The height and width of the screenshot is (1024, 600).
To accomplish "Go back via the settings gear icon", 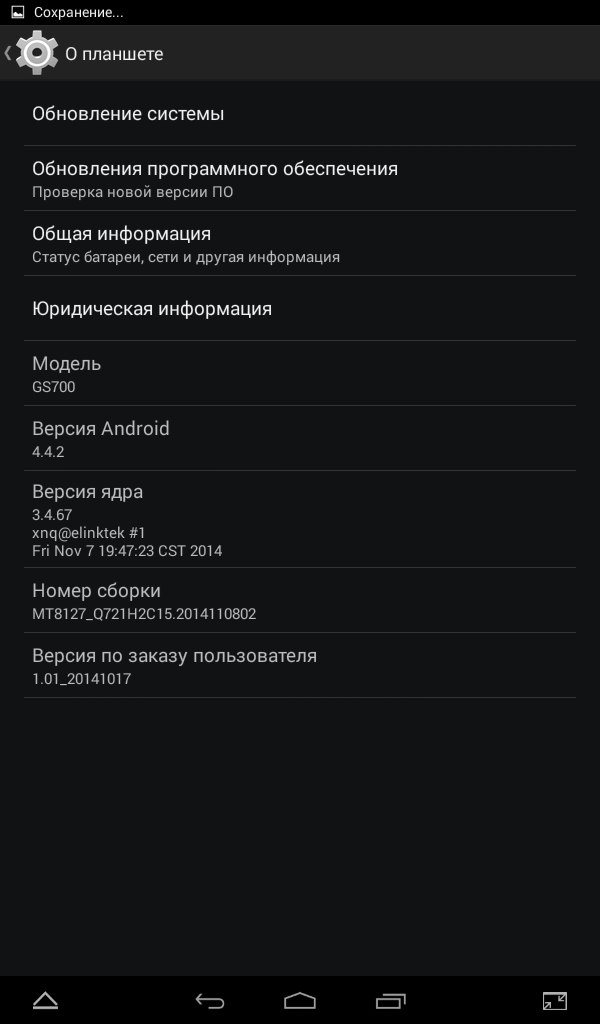I will [x=36, y=53].
